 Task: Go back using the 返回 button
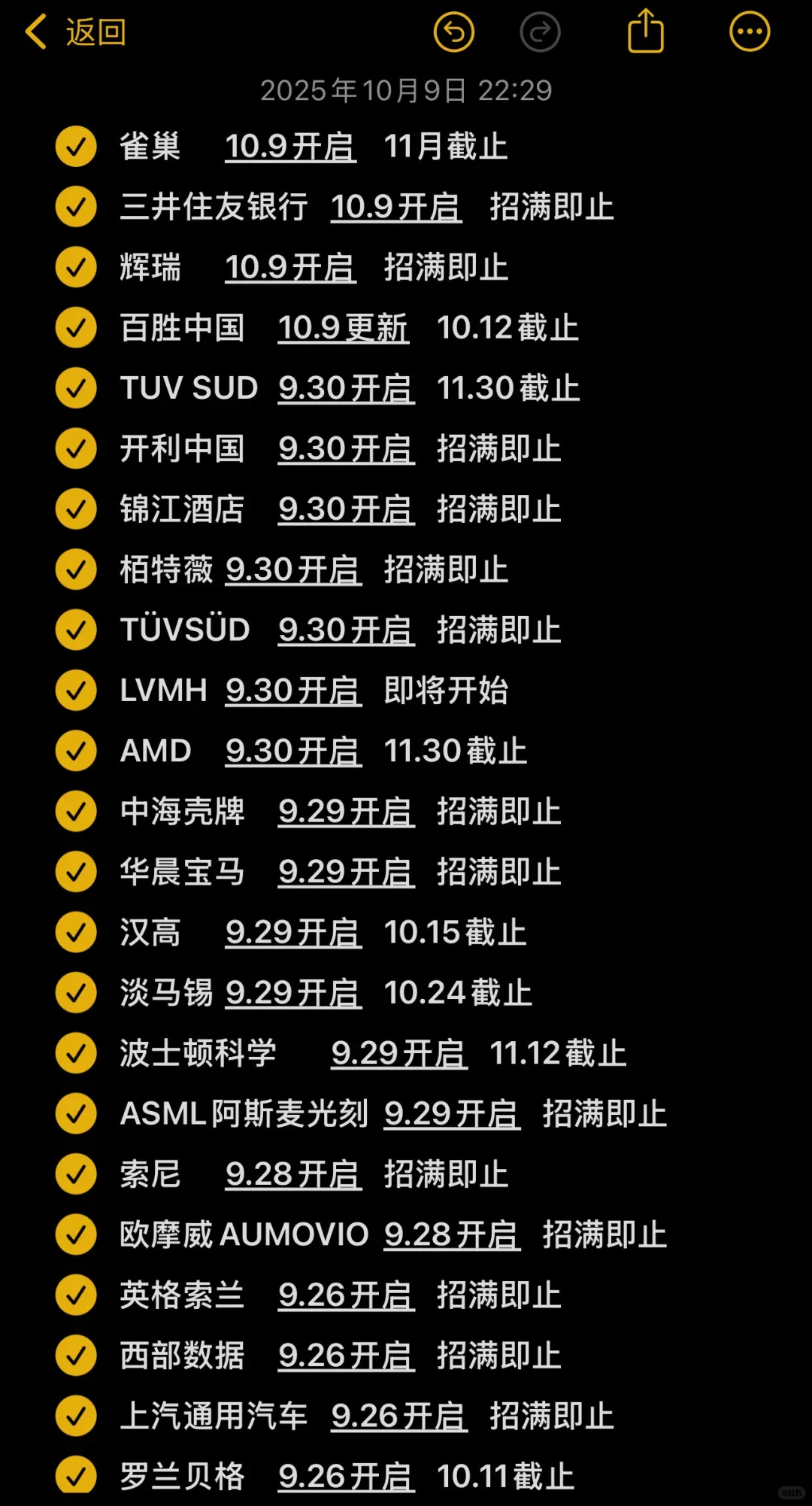pyautogui.click(x=75, y=32)
